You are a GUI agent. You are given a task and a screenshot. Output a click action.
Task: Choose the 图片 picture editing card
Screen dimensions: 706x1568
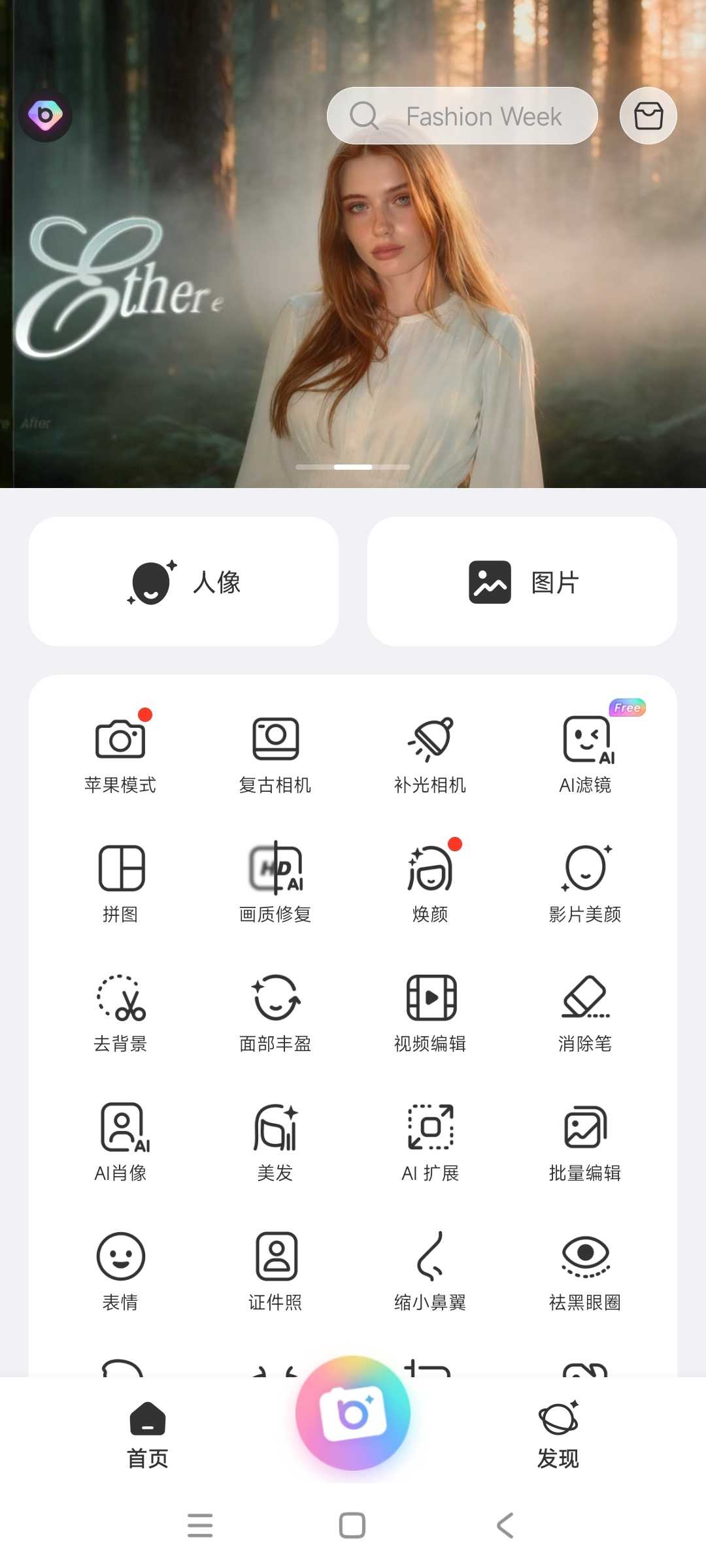point(522,581)
